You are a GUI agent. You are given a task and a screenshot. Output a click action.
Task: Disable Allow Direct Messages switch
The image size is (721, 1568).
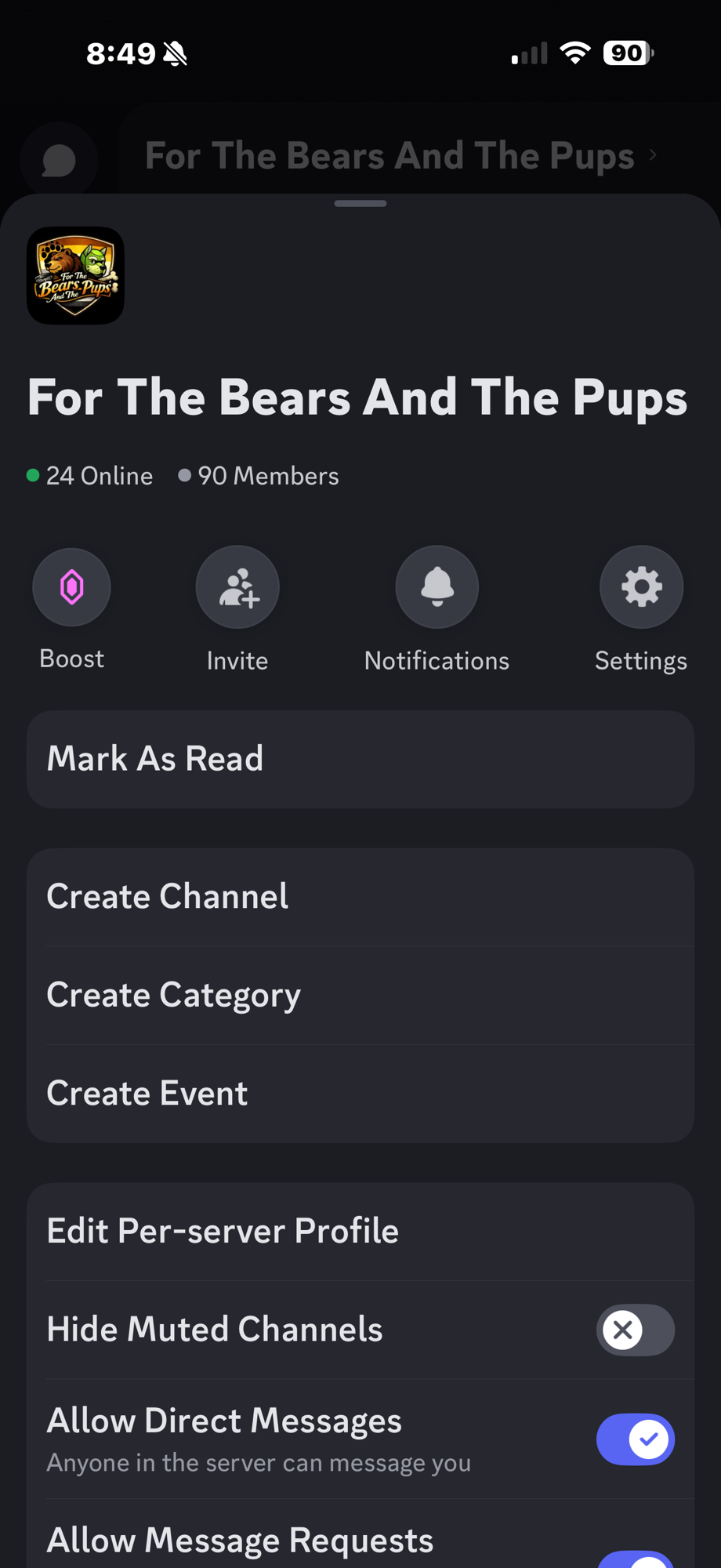point(635,1439)
